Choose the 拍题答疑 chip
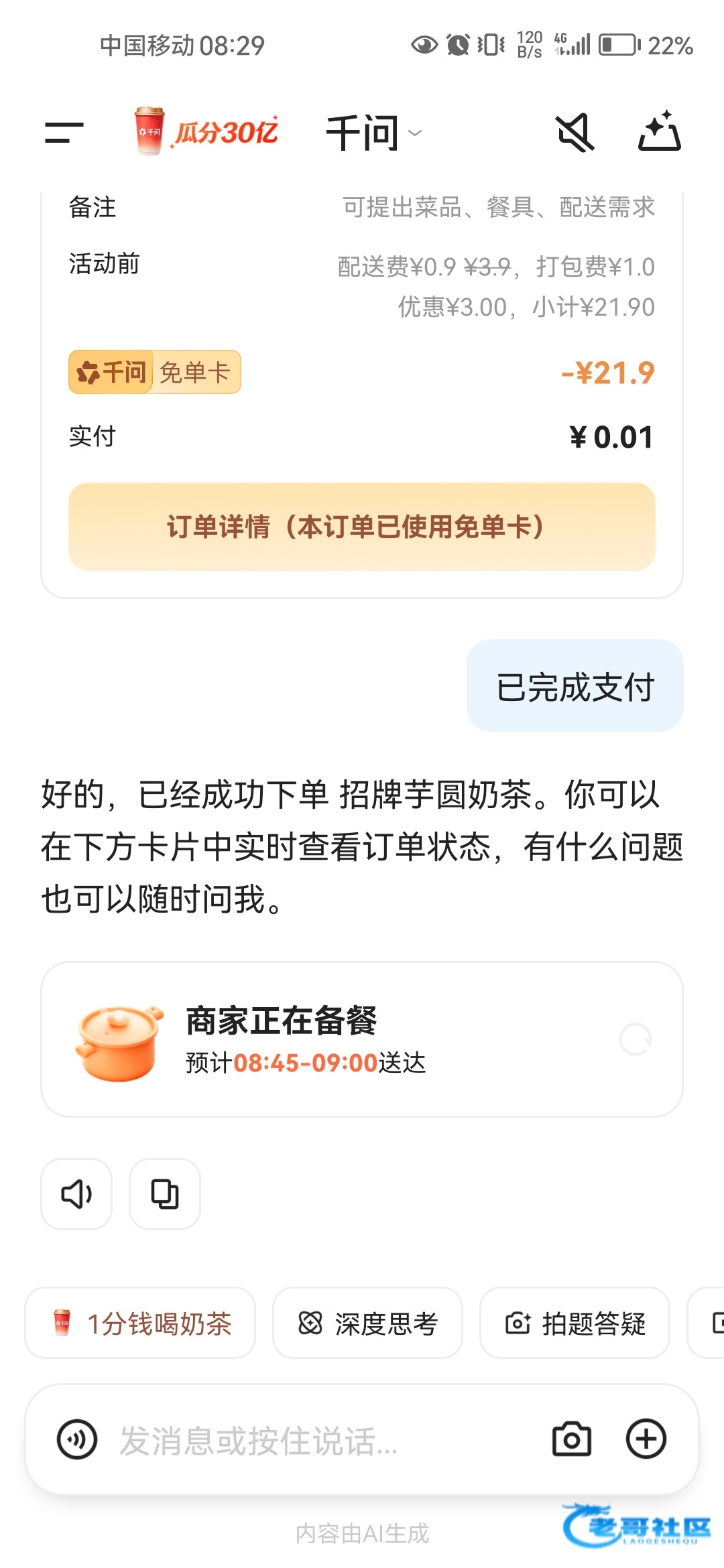This screenshot has height=1568, width=724. 575,1323
